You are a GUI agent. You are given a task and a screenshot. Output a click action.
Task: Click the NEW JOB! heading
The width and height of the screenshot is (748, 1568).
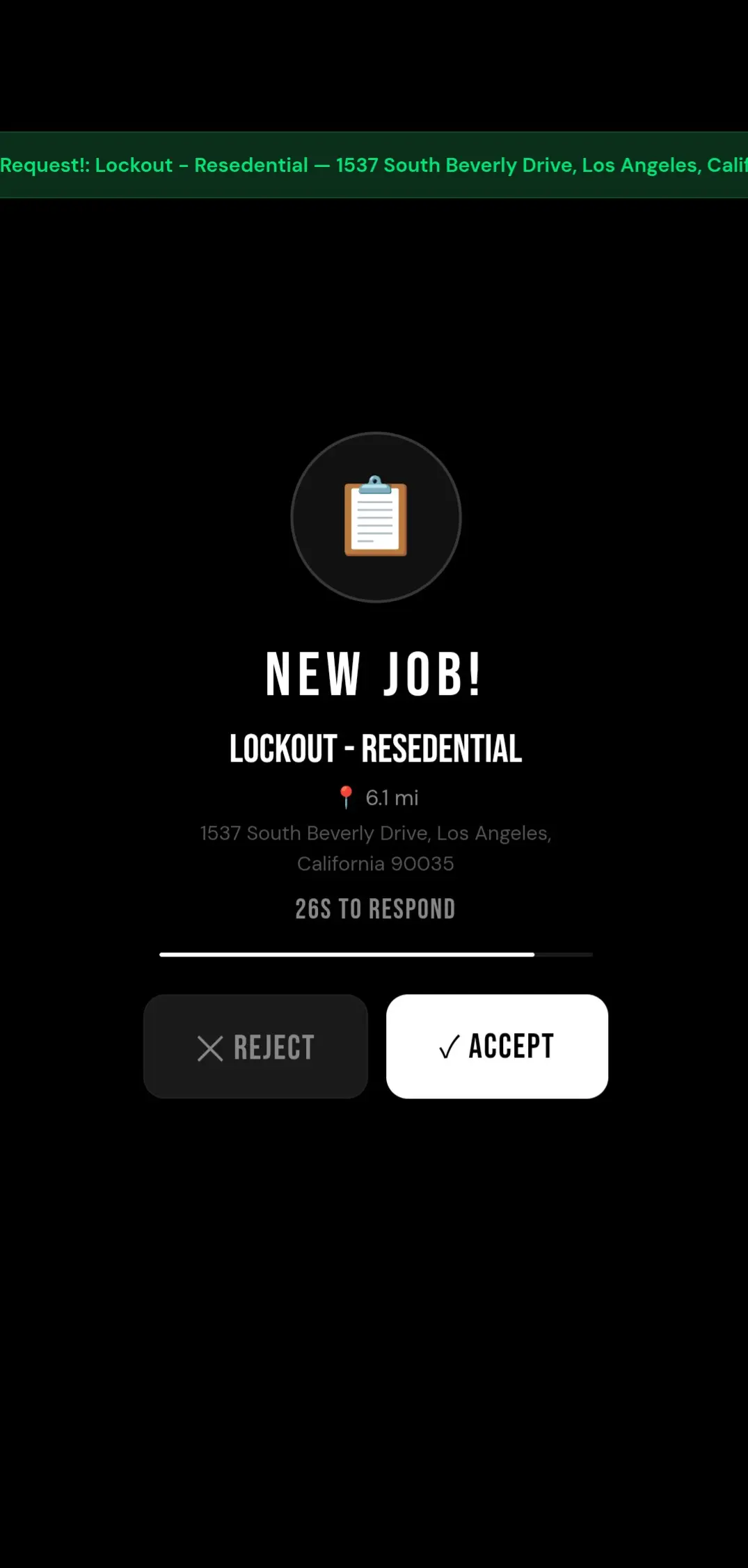tap(375, 672)
